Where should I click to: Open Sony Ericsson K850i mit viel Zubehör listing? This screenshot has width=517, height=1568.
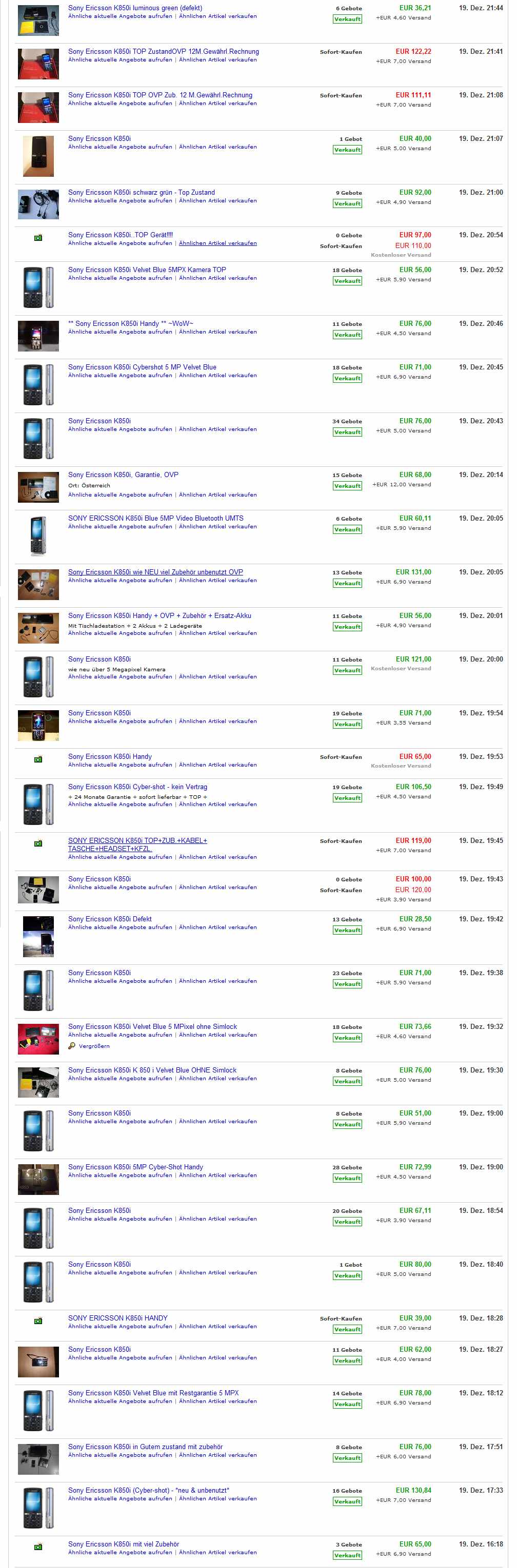pyautogui.click(x=124, y=1543)
